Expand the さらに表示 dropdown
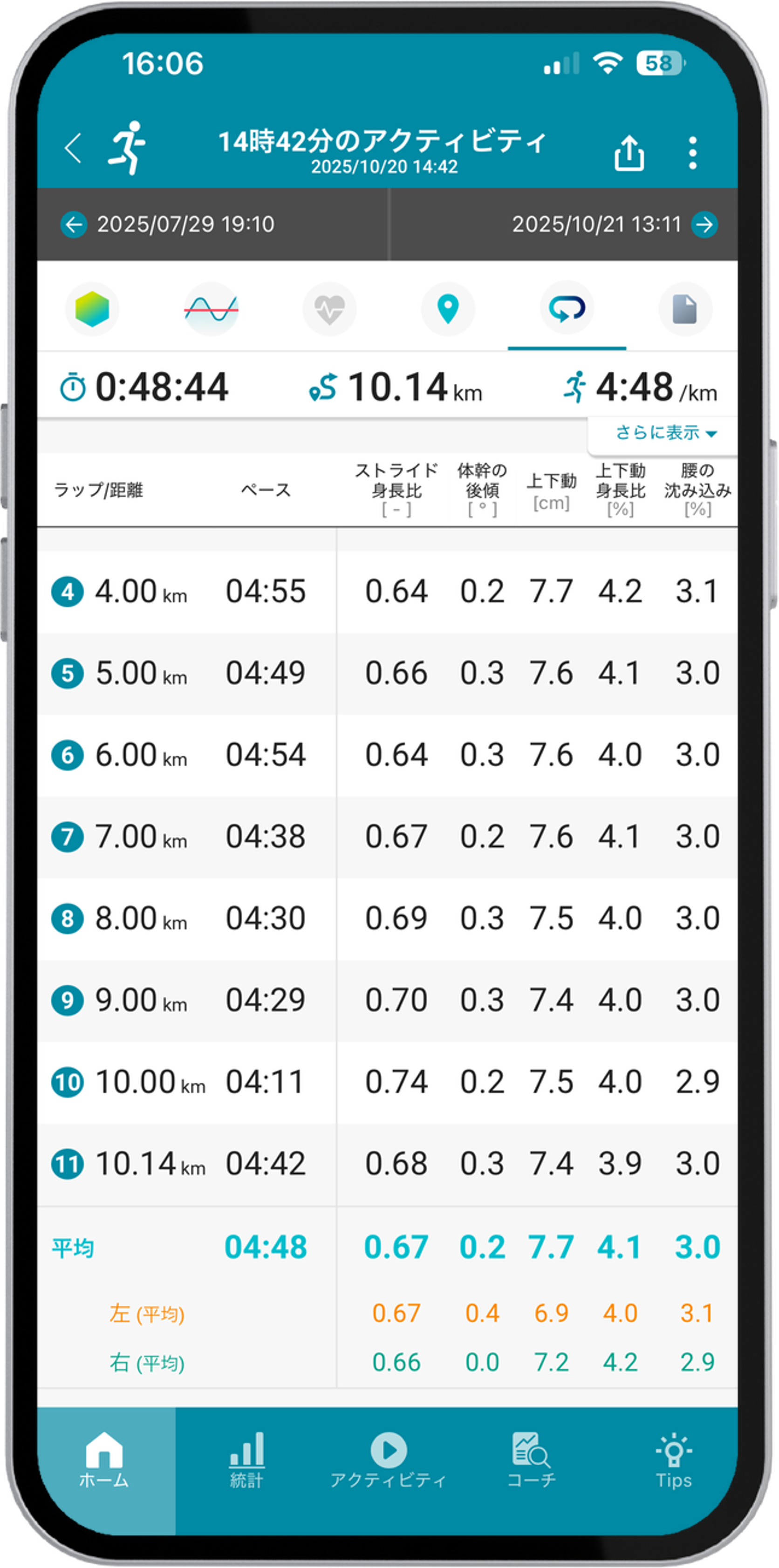 click(666, 433)
